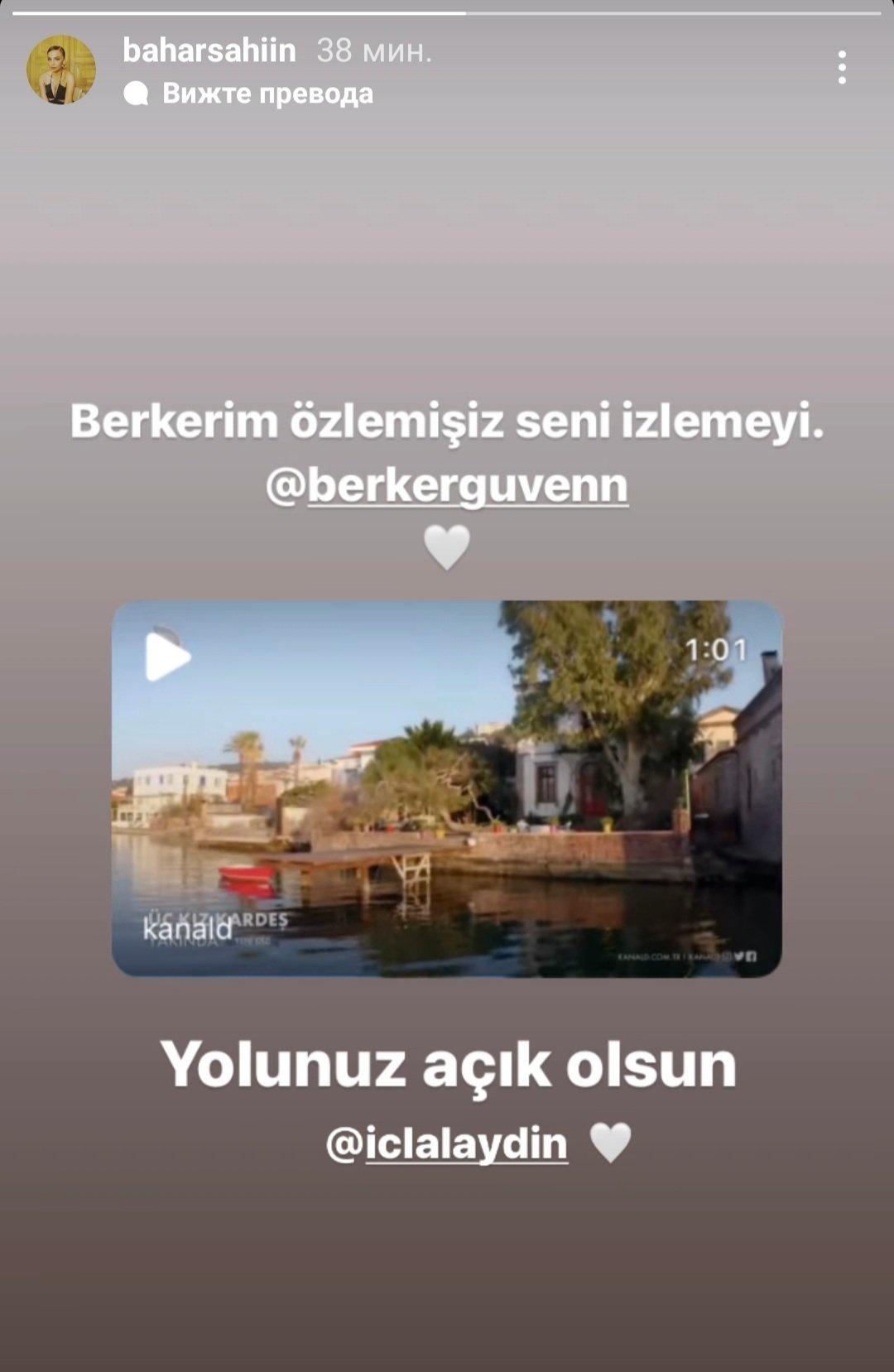The image size is (894, 1372).
Task: Open the @berkerguvenn mention
Action: tap(448, 485)
